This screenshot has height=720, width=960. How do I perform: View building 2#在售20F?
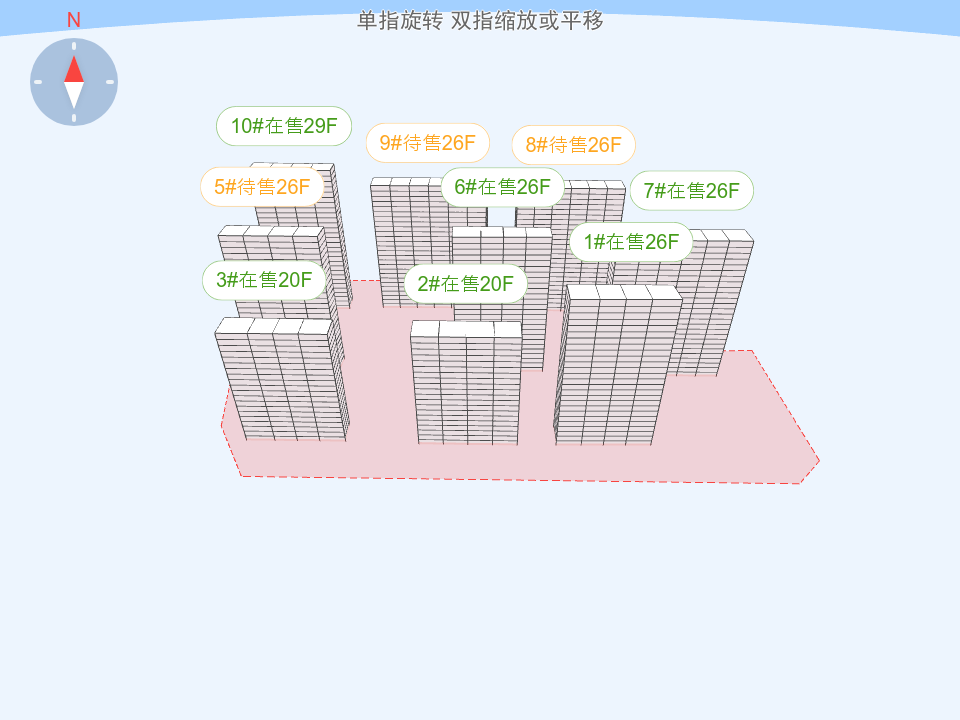[x=465, y=284]
